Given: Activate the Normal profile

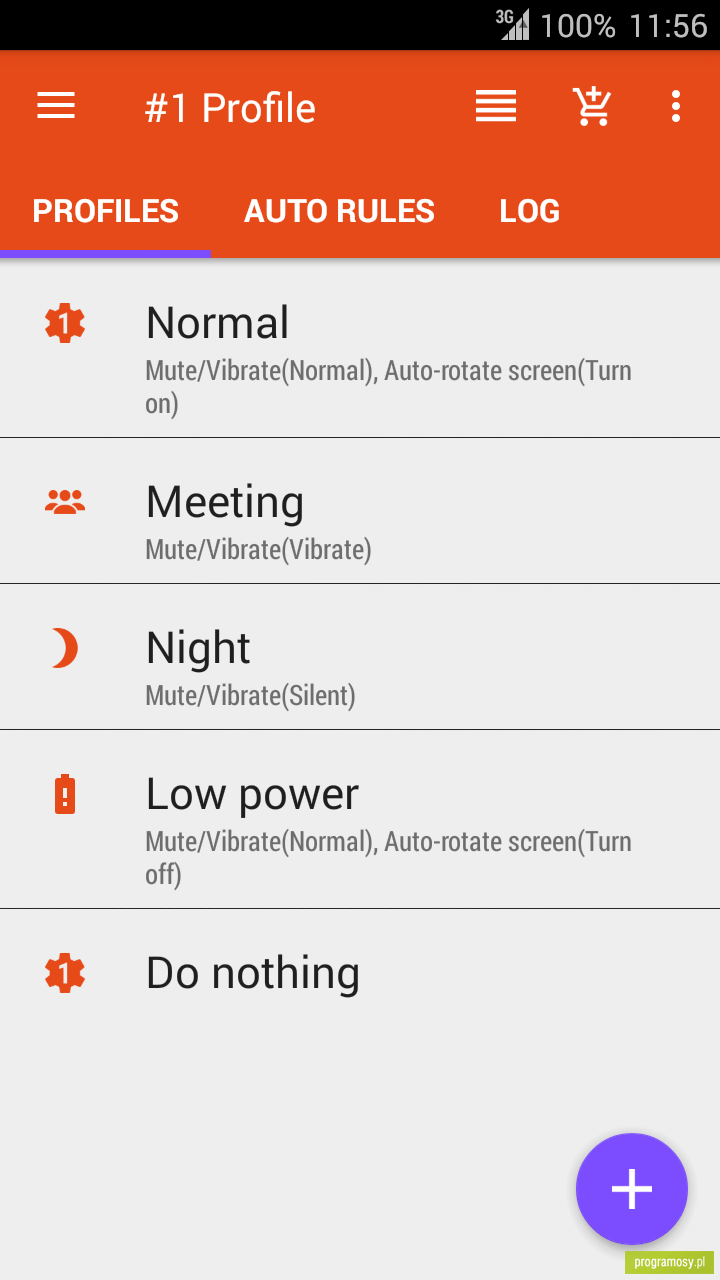Looking at the screenshot, I should point(360,349).
